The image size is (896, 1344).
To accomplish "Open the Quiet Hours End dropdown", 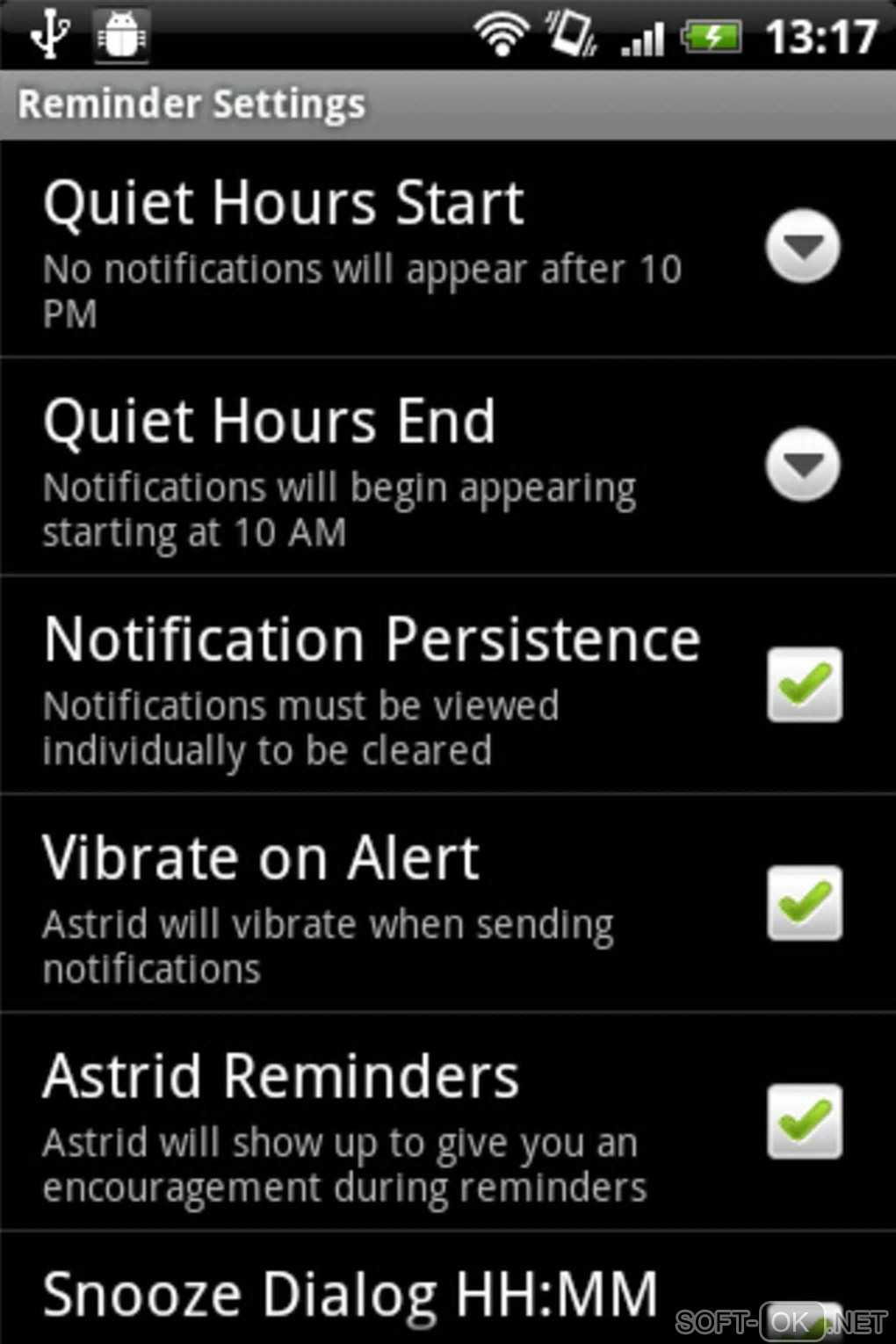I will coord(802,465).
